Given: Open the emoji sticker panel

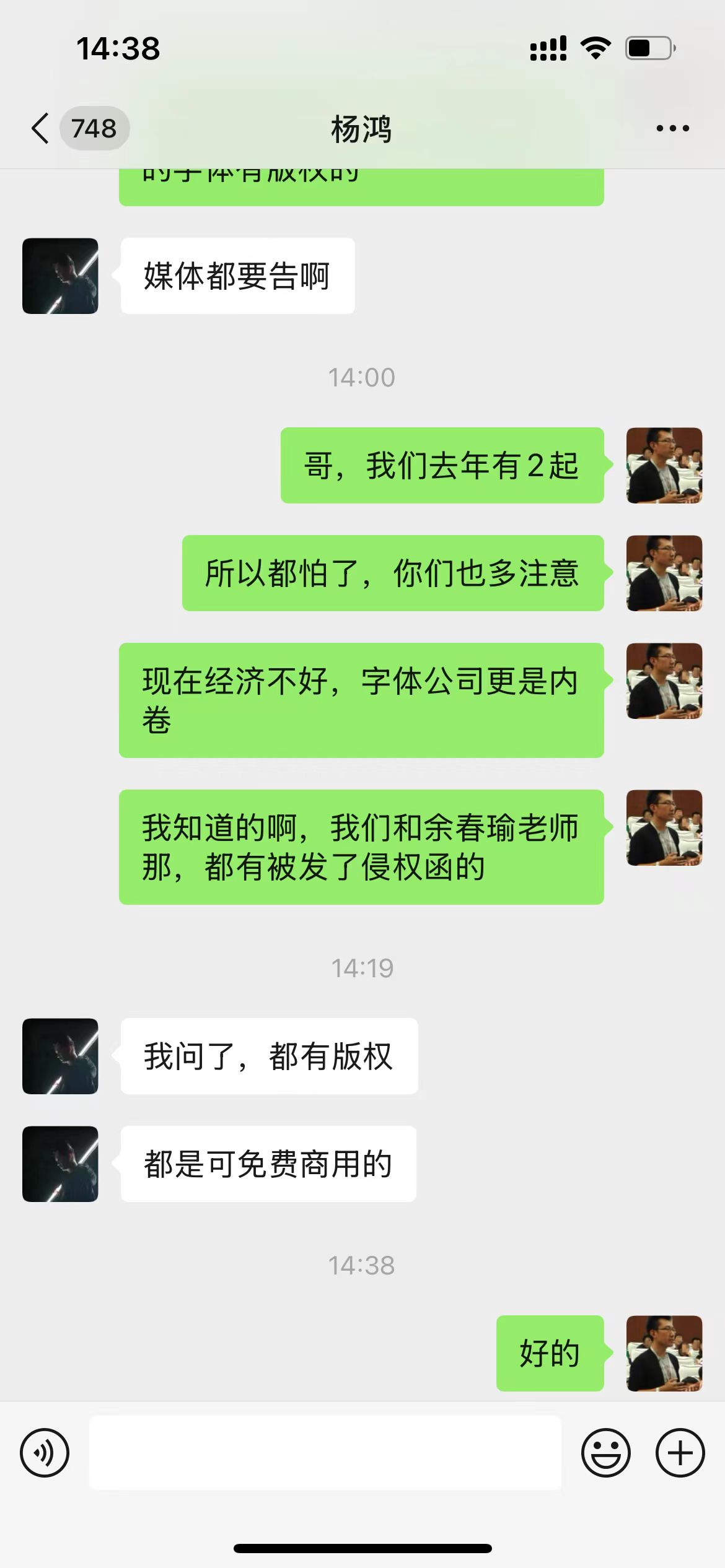Looking at the screenshot, I should coord(605,1453).
